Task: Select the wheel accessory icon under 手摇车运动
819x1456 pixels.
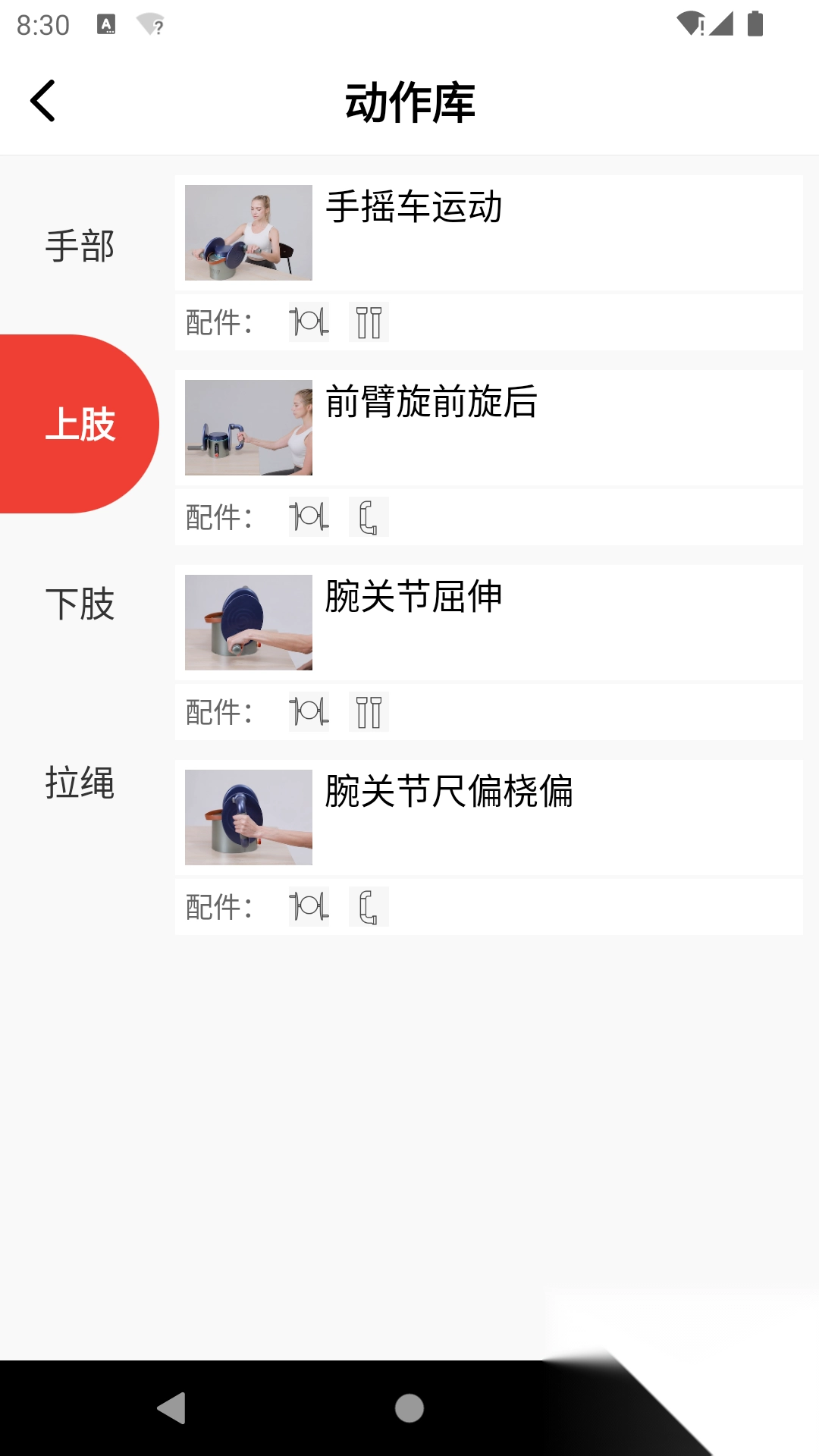Action: tap(308, 322)
